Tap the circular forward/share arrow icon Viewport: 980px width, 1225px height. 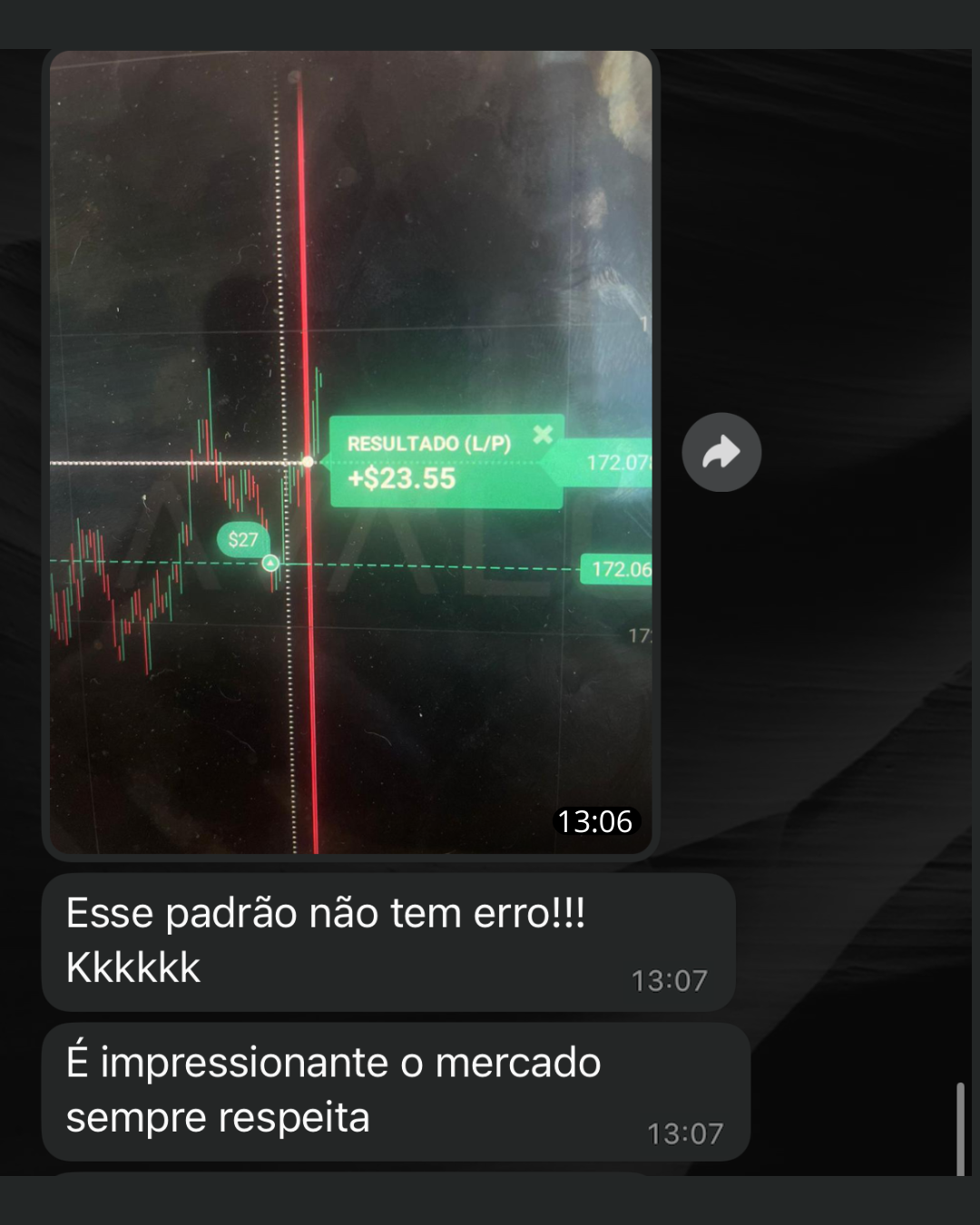point(721,452)
